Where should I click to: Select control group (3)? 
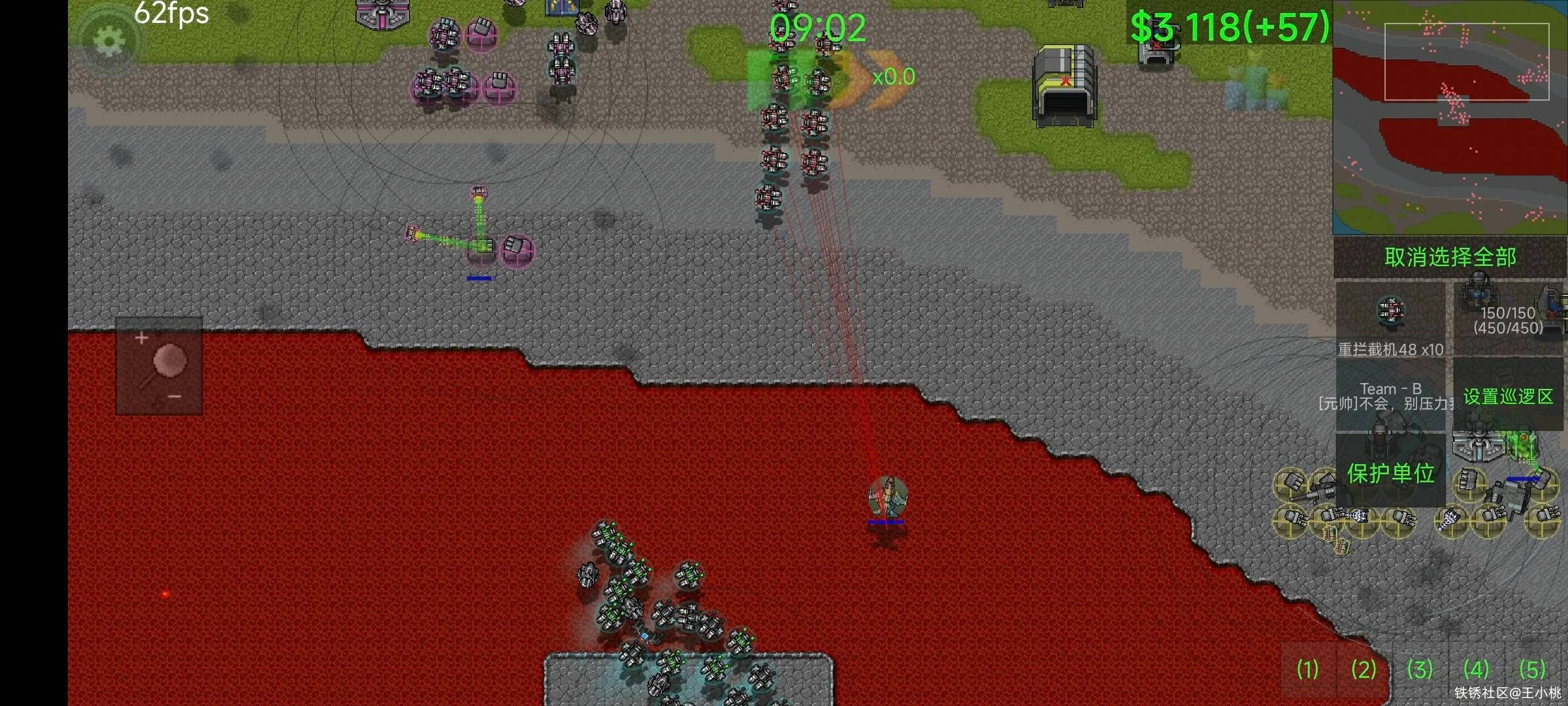click(1420, 669)
